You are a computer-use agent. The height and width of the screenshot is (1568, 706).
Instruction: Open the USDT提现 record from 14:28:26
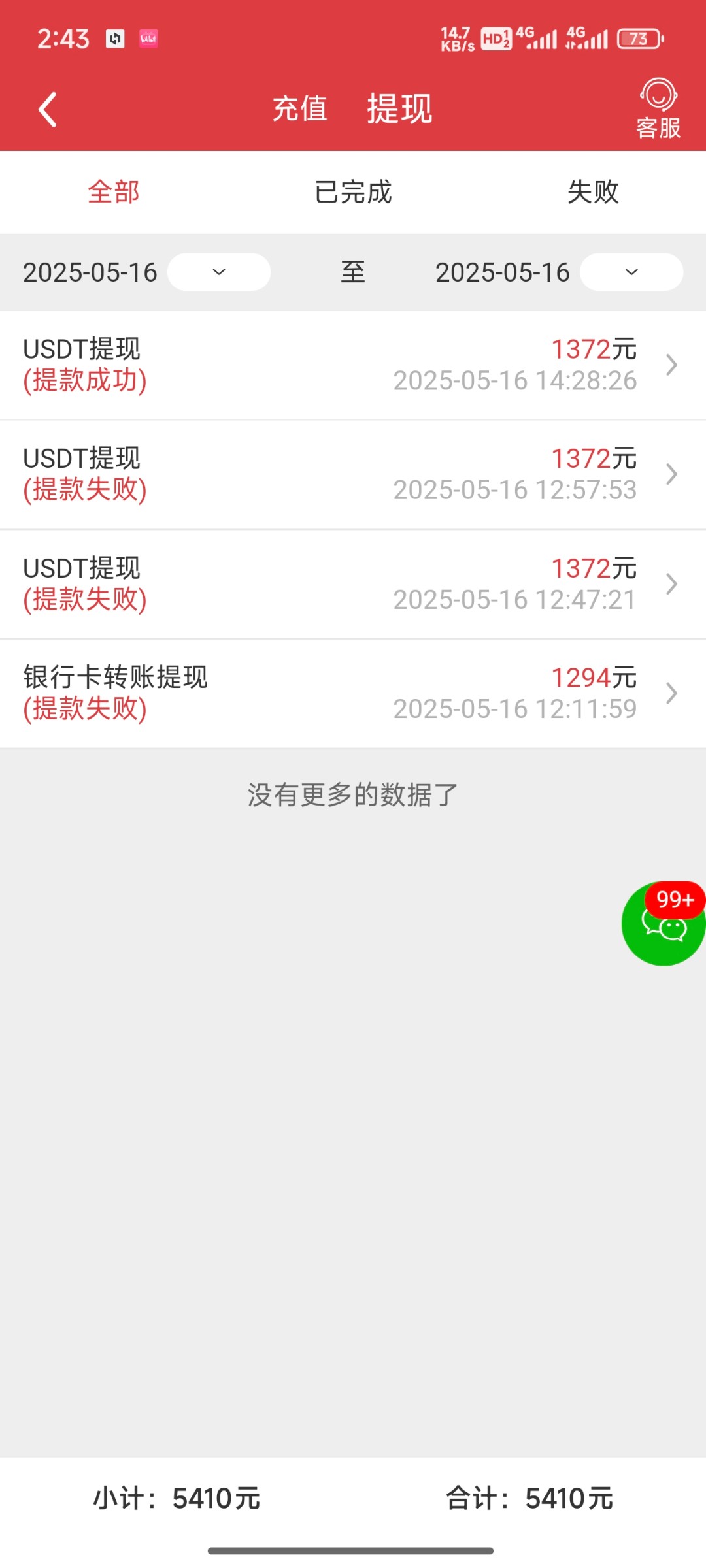[x=353, y=365]
